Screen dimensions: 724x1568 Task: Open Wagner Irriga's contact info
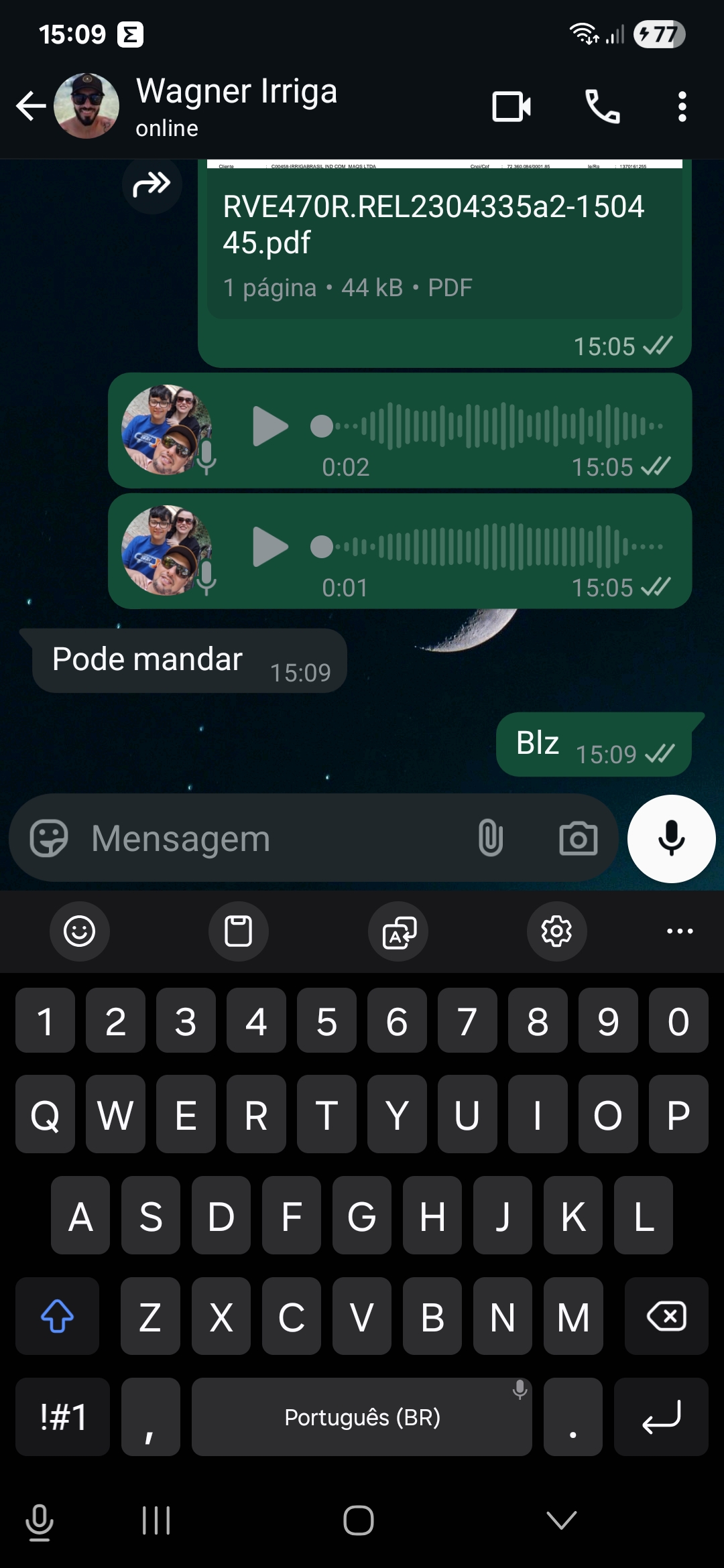click(x=236, y=105)
